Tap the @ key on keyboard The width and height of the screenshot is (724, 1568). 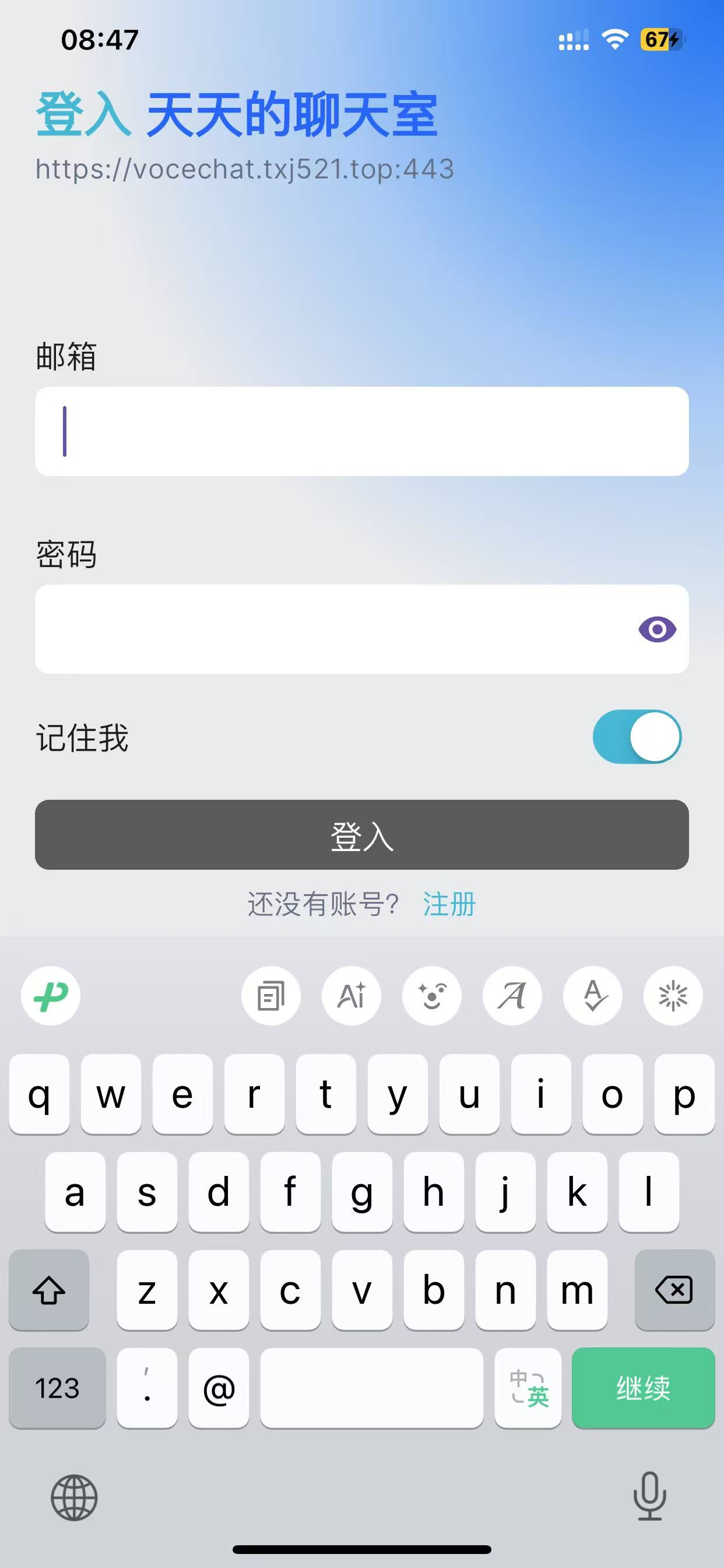[x=219, y=1388]
